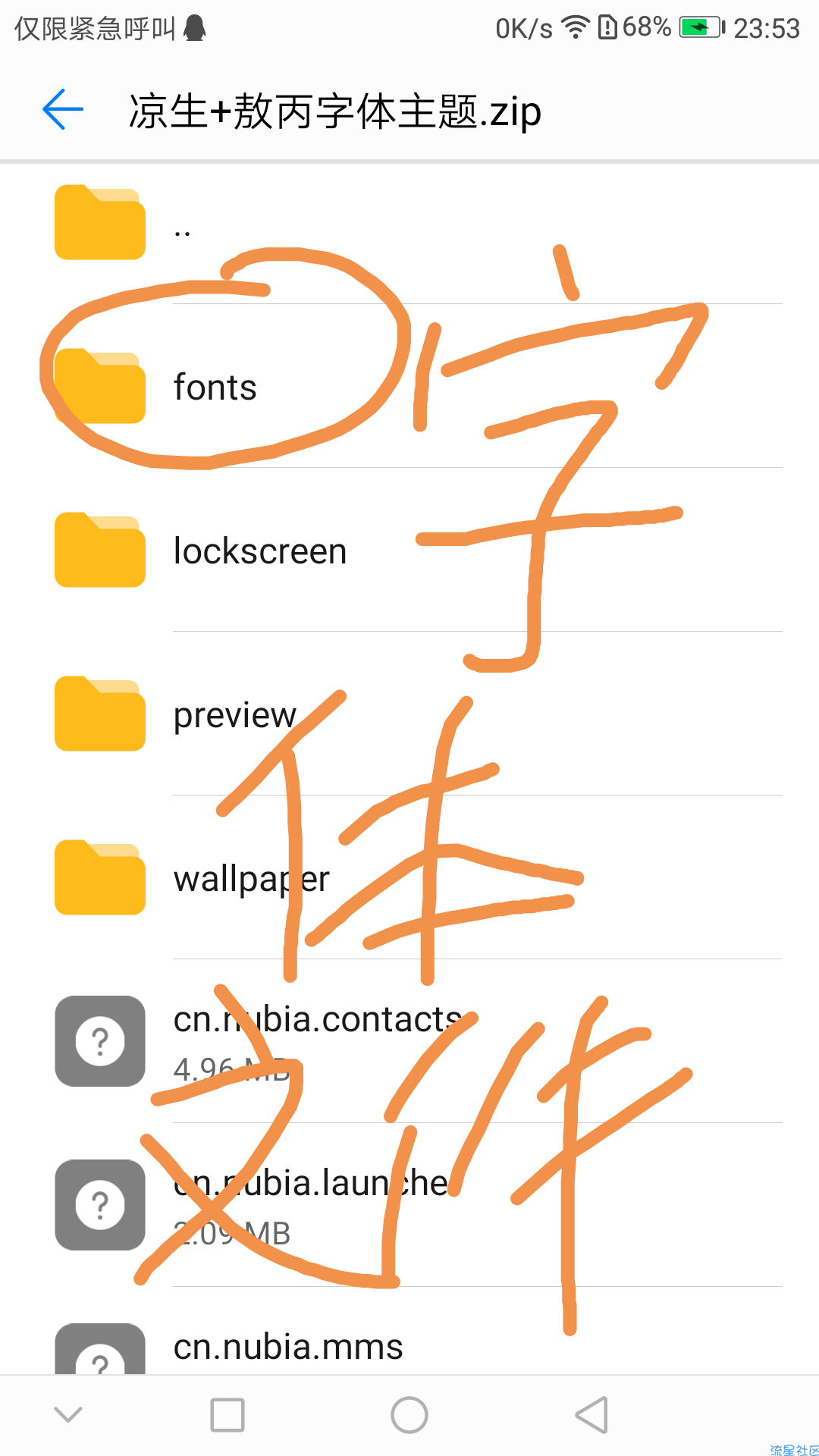
Task: Select the cn.nubia.launcher file
Action: (x=409, y=1205)
